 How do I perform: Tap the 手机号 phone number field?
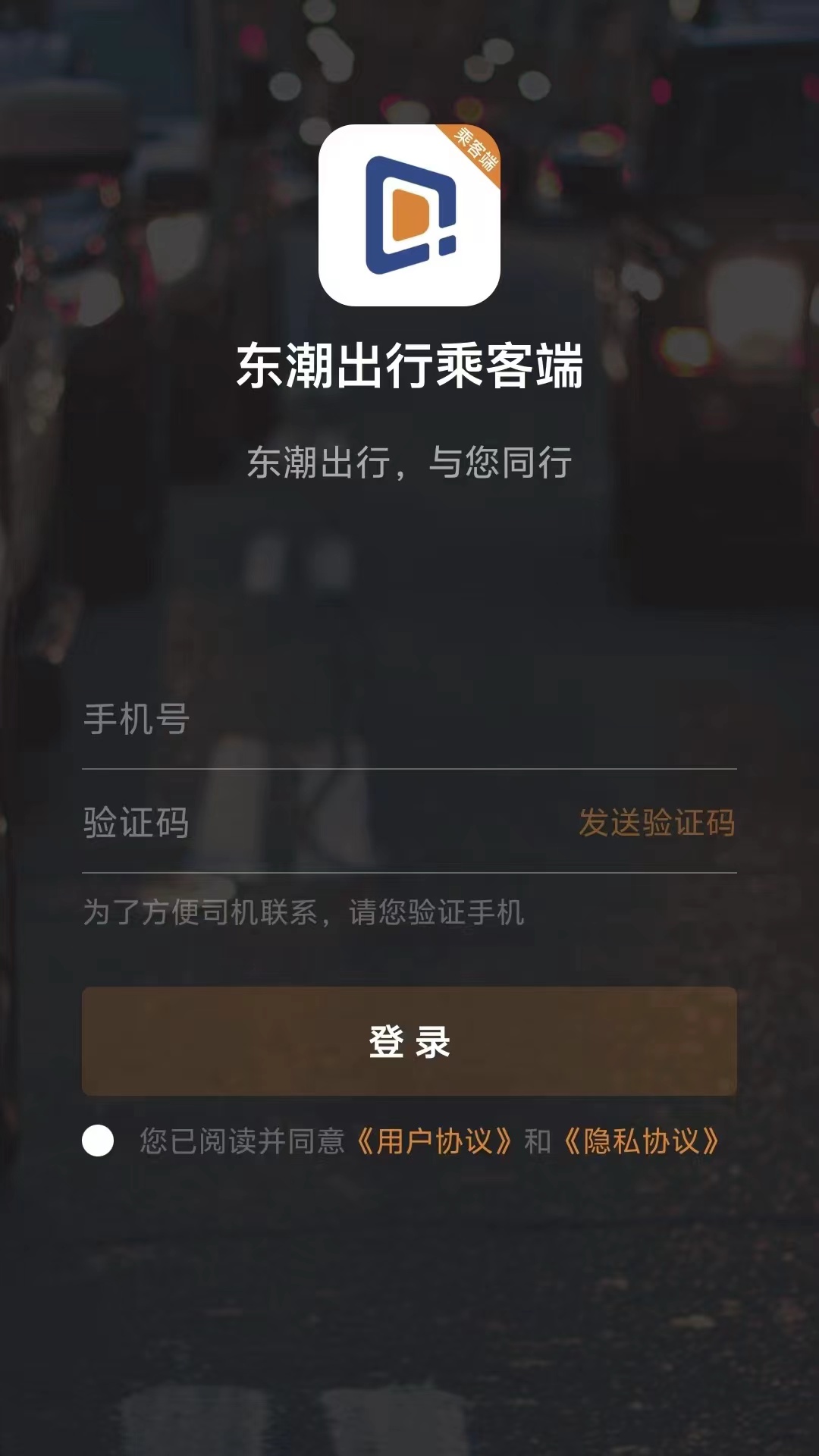(x=409, y=719)
